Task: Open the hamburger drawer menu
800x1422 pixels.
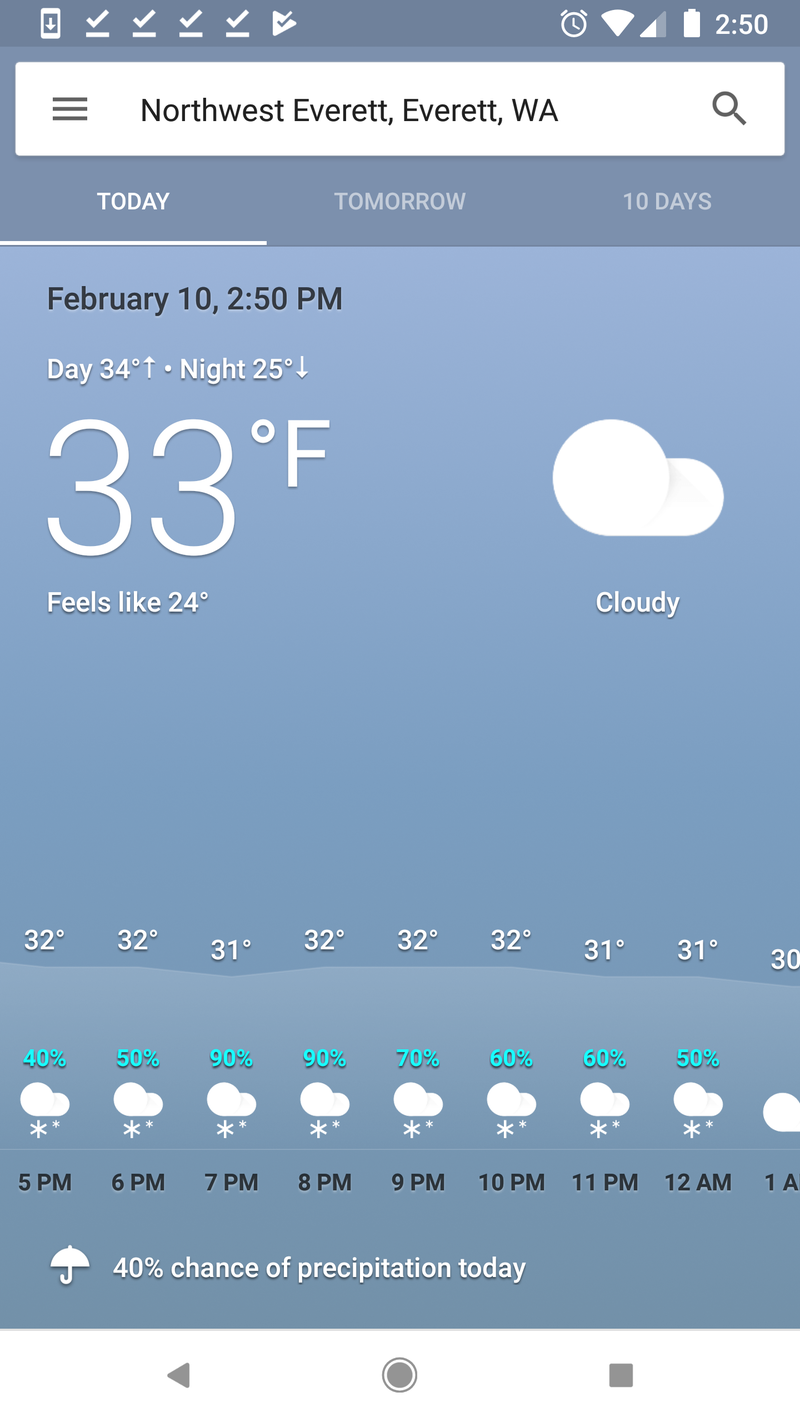Action: pos(70,109)
